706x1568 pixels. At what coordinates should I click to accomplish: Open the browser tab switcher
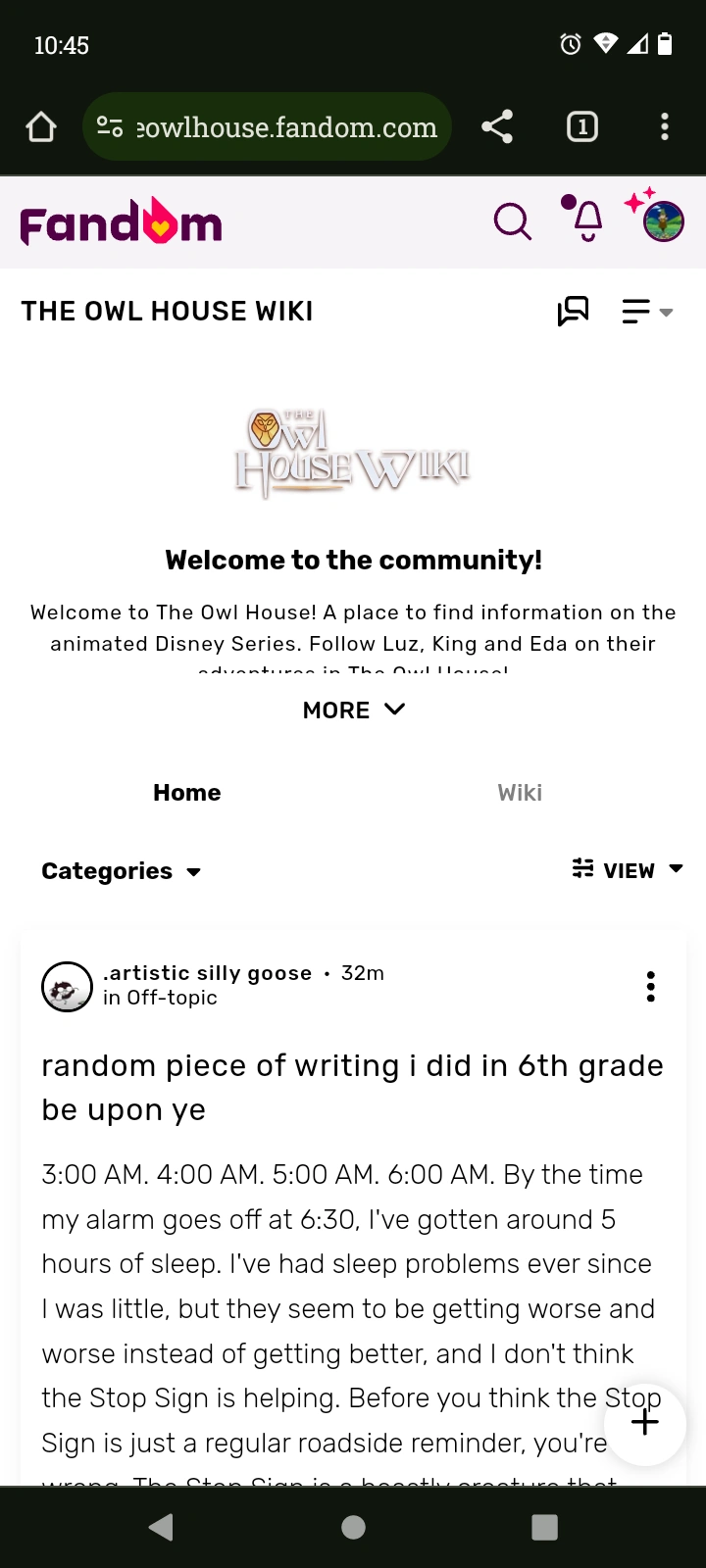click(x=581, y=126)
